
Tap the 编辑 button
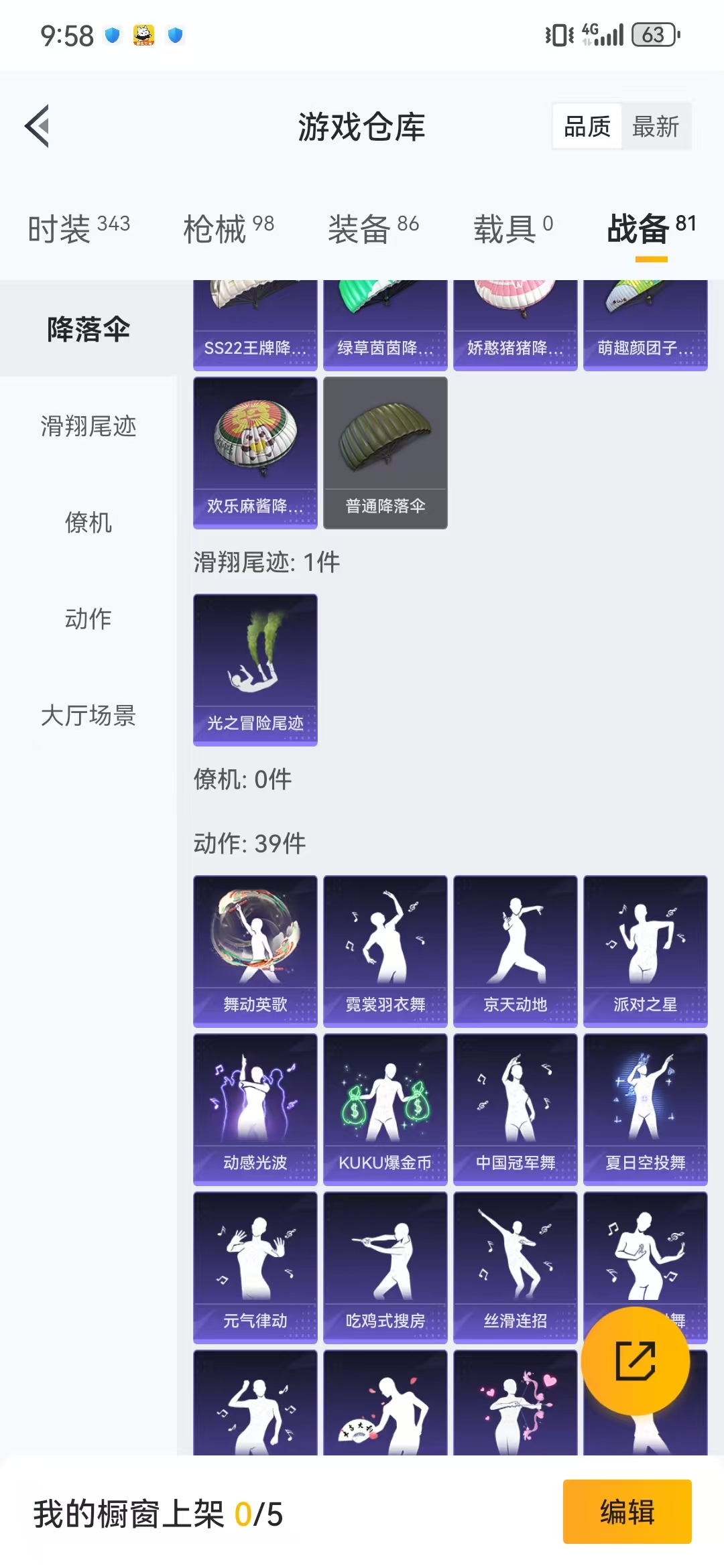(627, 1512)
